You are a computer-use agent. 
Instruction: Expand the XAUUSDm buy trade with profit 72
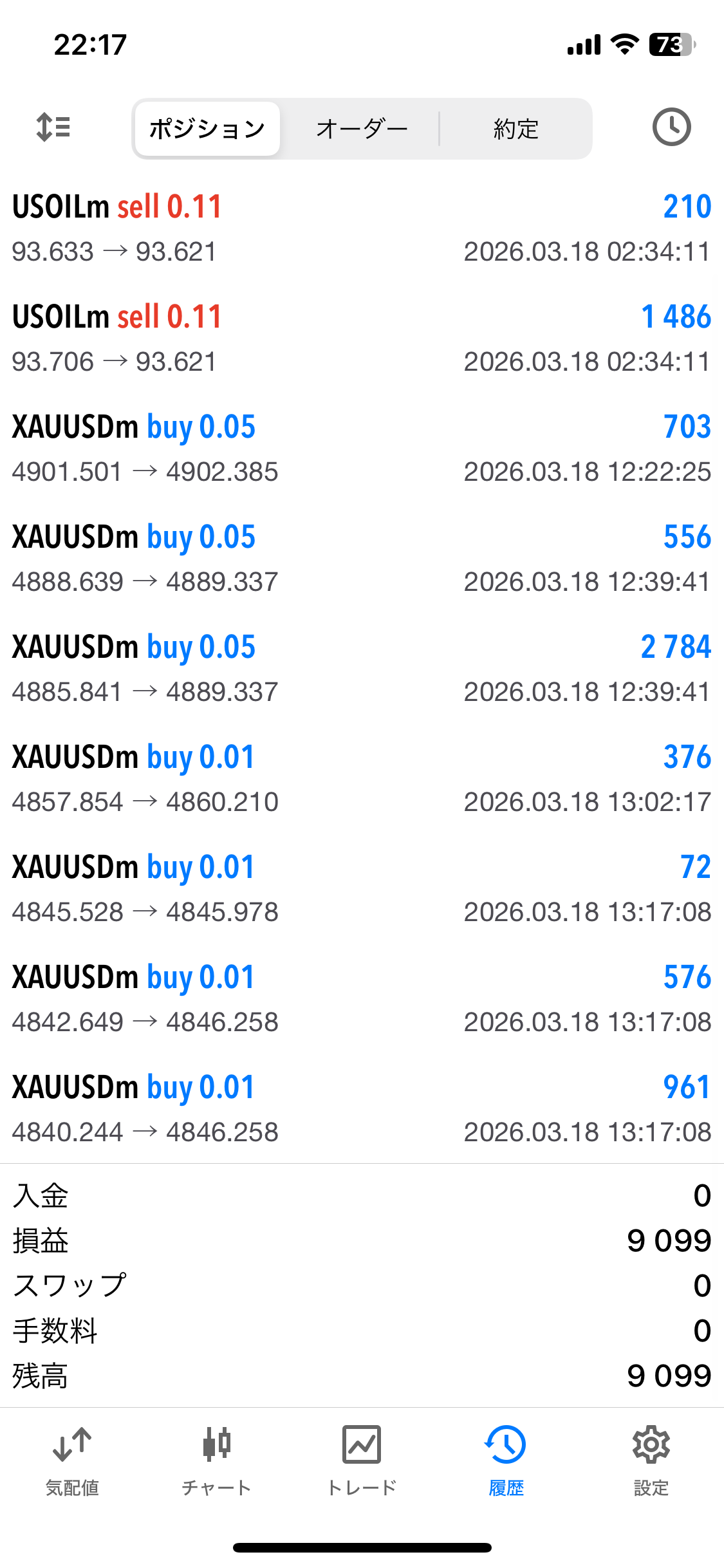tap(362, 889)
